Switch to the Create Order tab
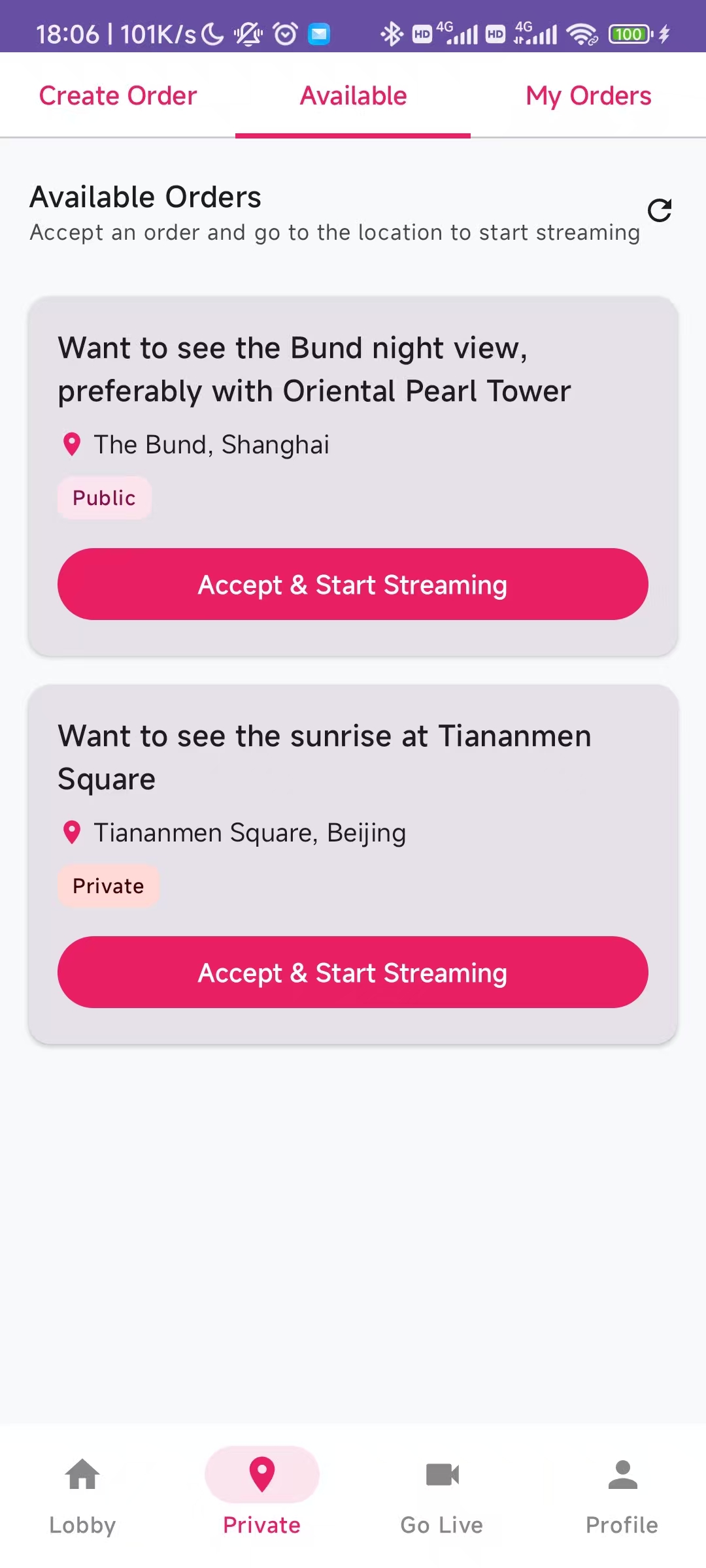 click(118, 96)
